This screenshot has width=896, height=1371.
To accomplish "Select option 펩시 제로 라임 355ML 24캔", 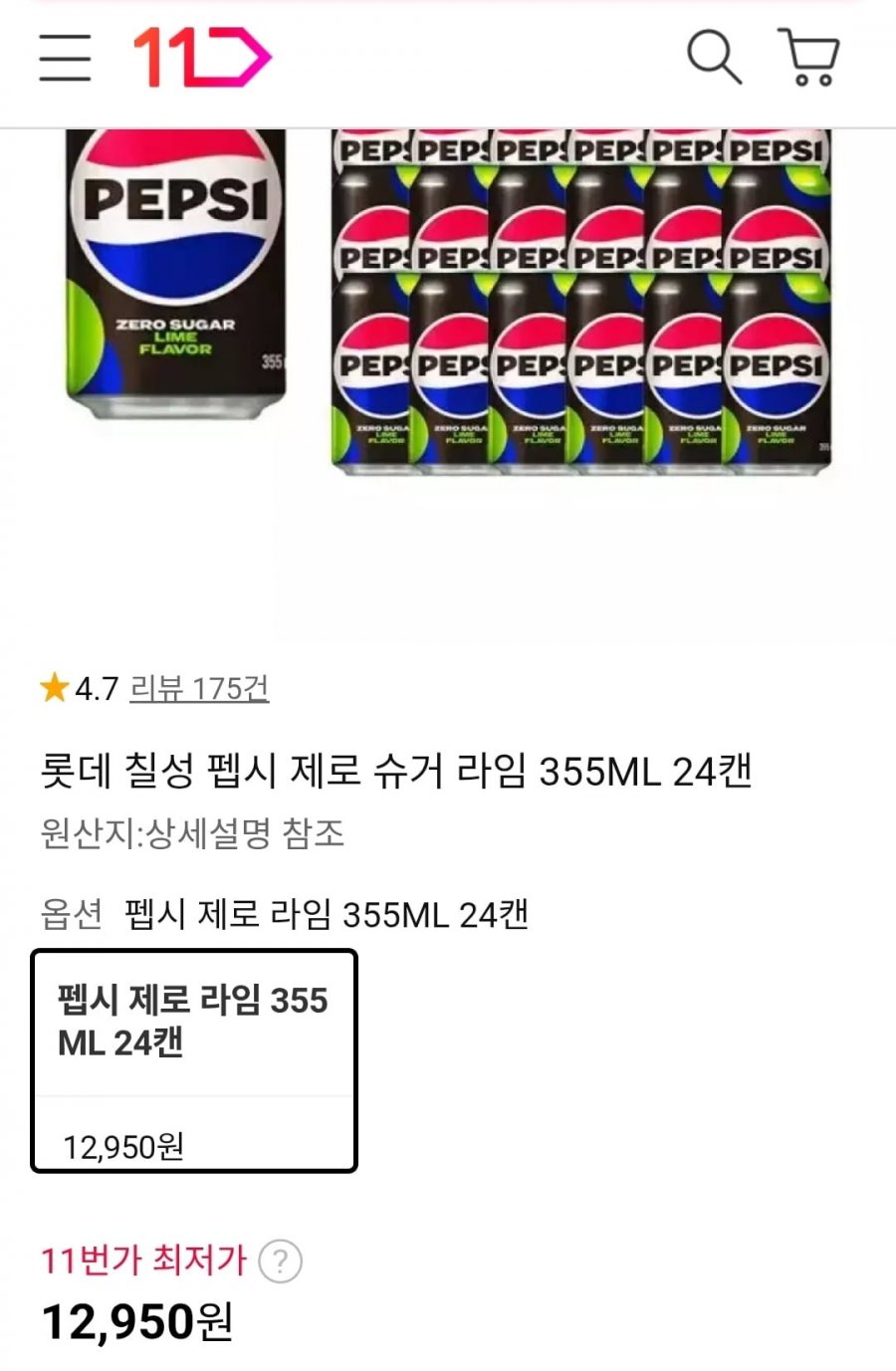I will 194,1060.
